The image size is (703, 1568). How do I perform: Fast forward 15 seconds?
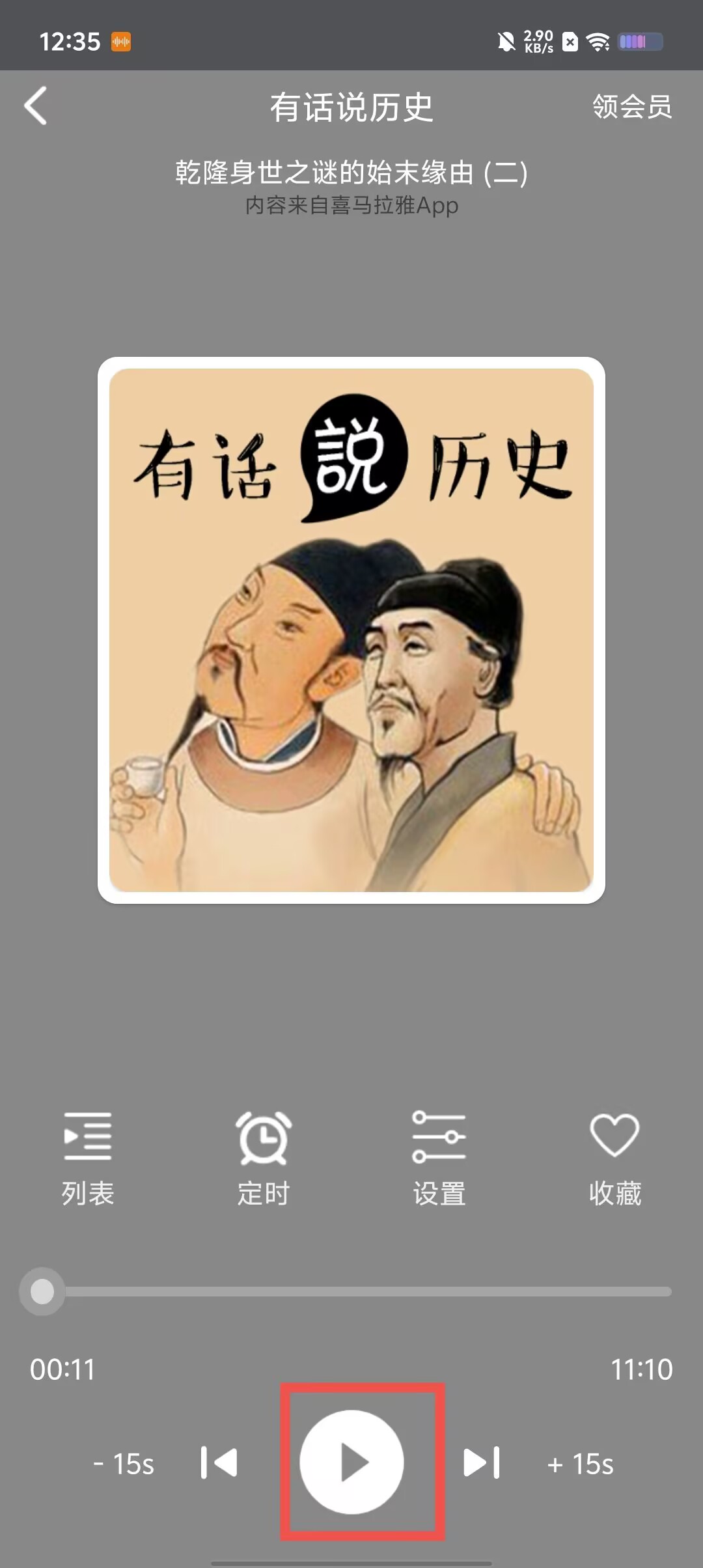(x=580, y=1463)
